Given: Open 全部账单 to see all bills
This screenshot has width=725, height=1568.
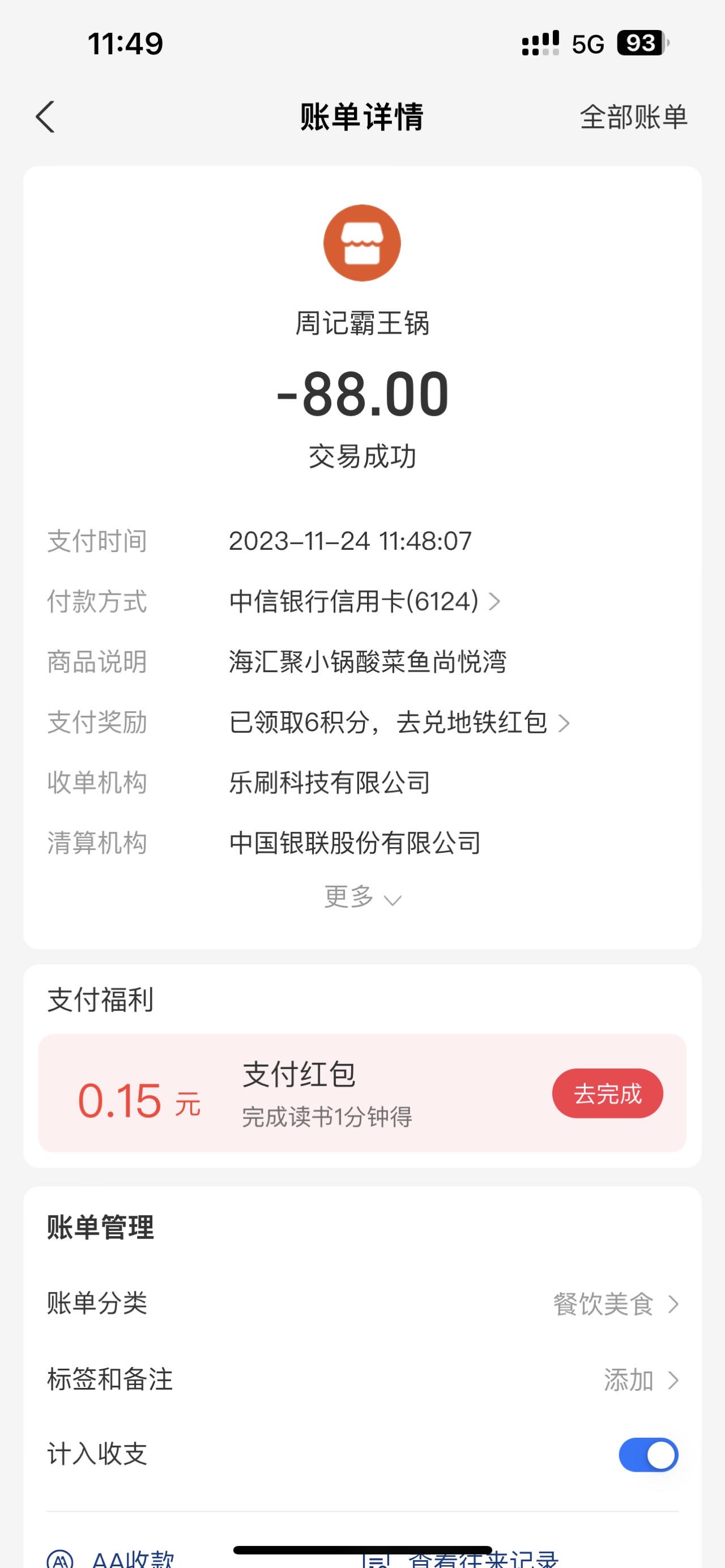Looking at the screenshot, I should (633, 117).
